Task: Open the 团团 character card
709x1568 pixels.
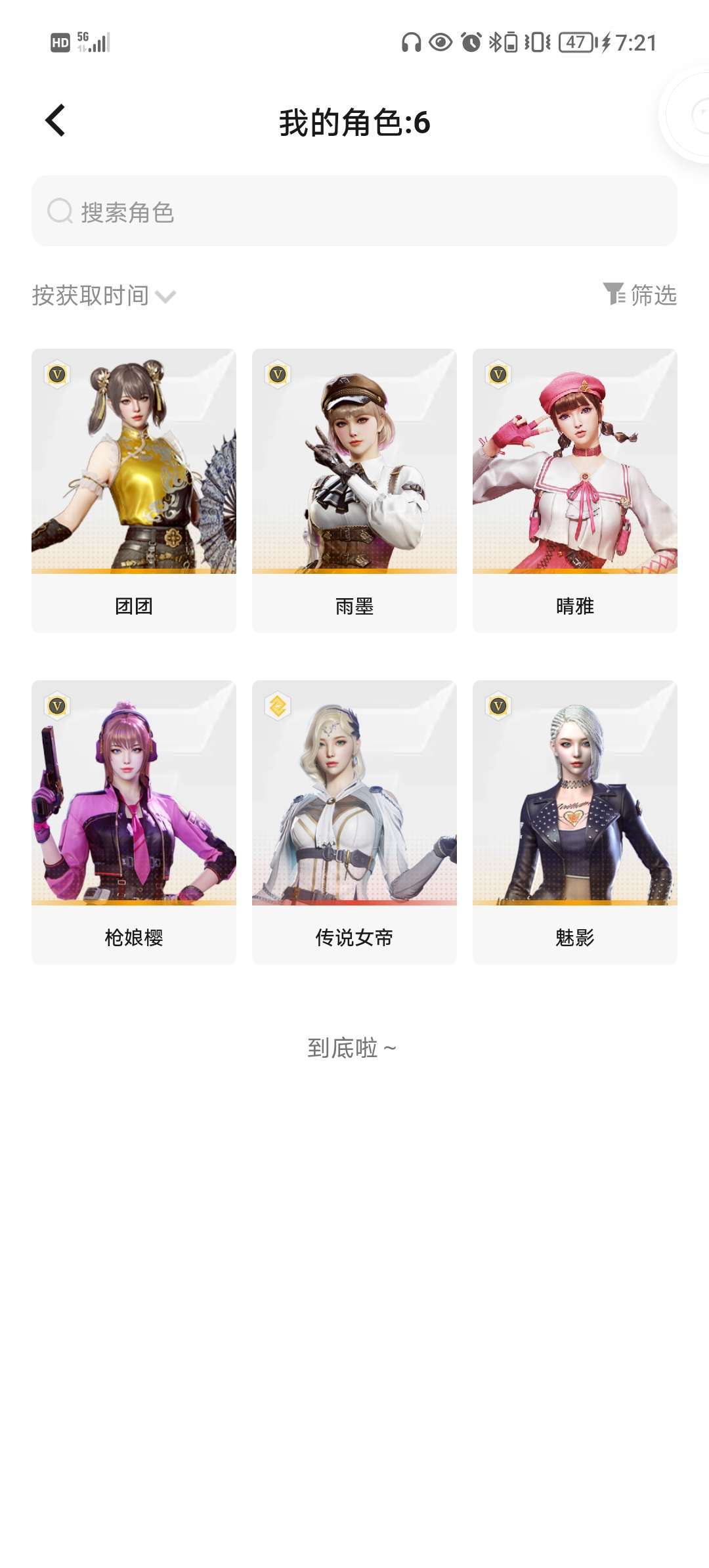Action: 134,490
